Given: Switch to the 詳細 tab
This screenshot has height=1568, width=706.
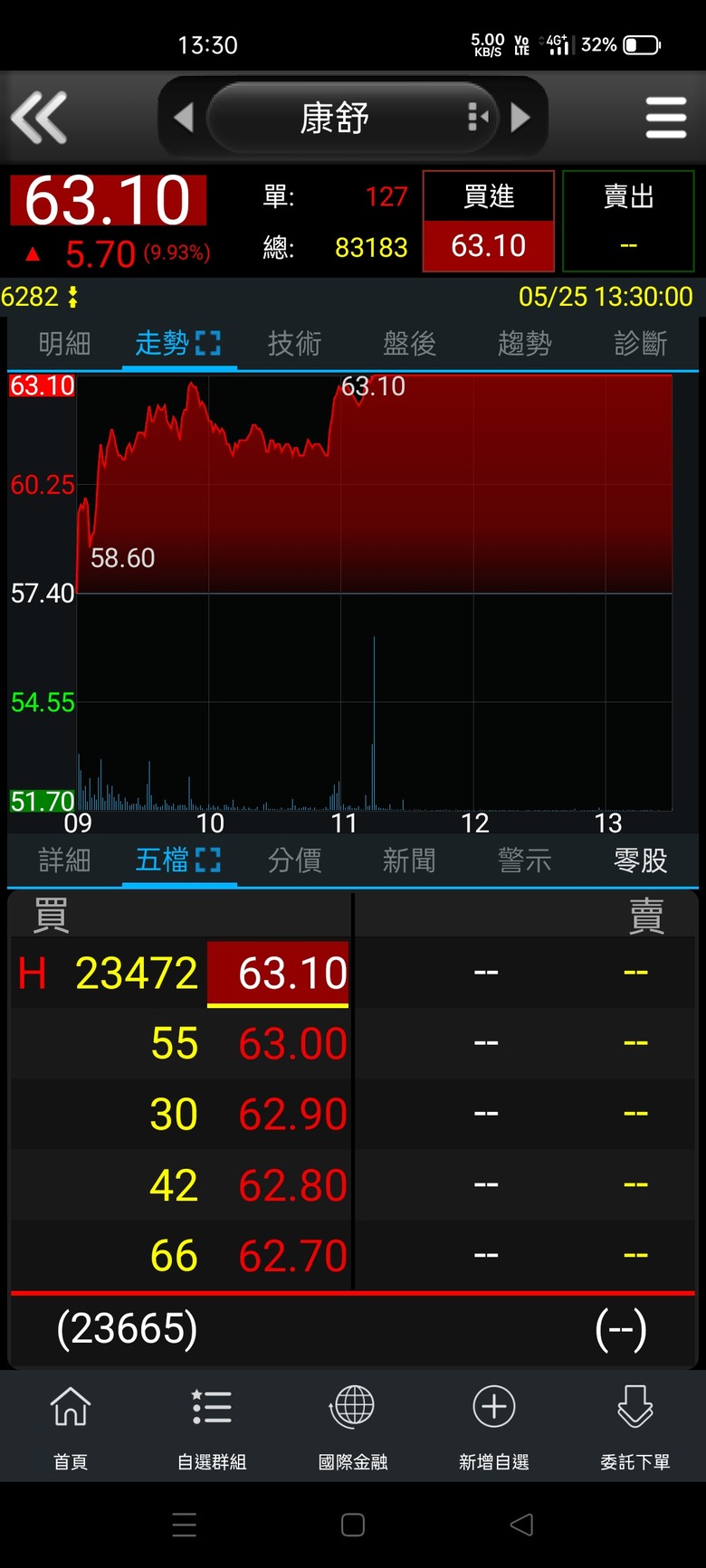Looking at the screenshot, I should pos(64,860).
